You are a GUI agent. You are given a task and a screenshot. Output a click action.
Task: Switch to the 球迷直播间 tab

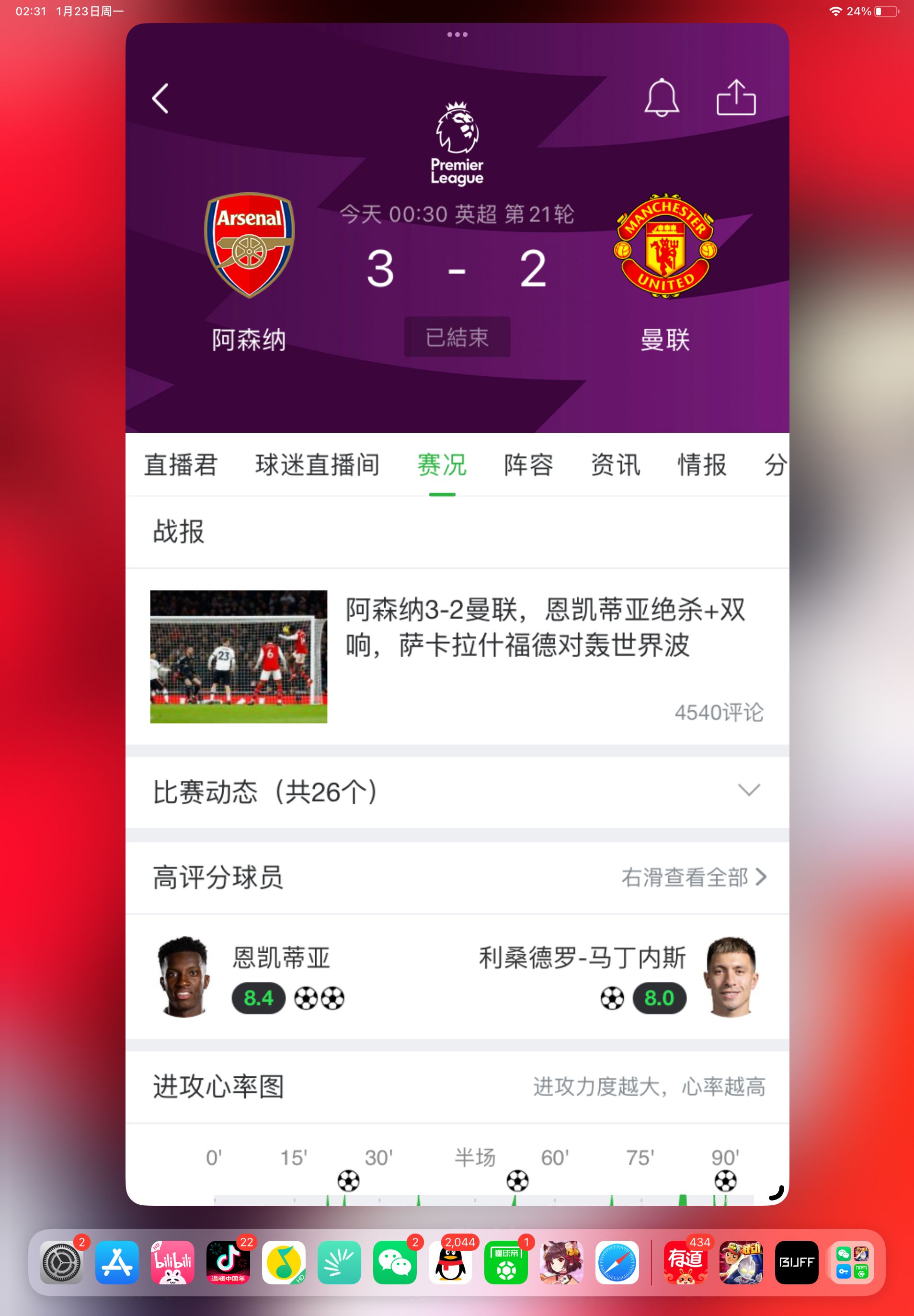coord(317,465)
